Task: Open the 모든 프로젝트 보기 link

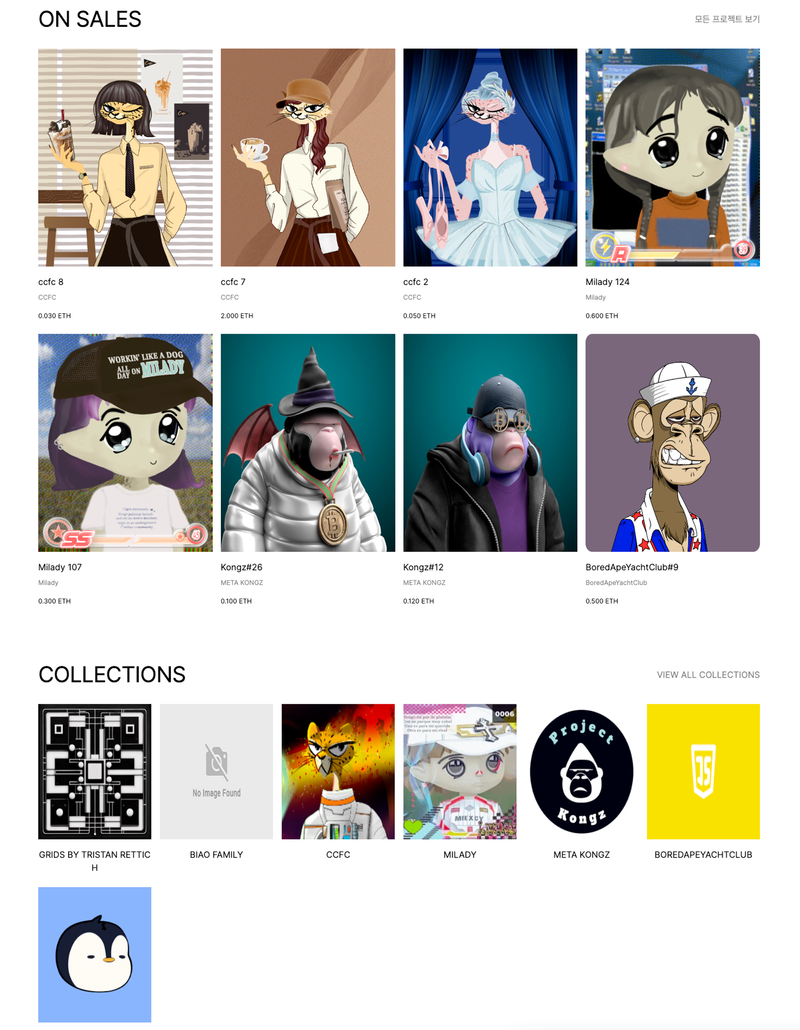Action: [727, 19]
